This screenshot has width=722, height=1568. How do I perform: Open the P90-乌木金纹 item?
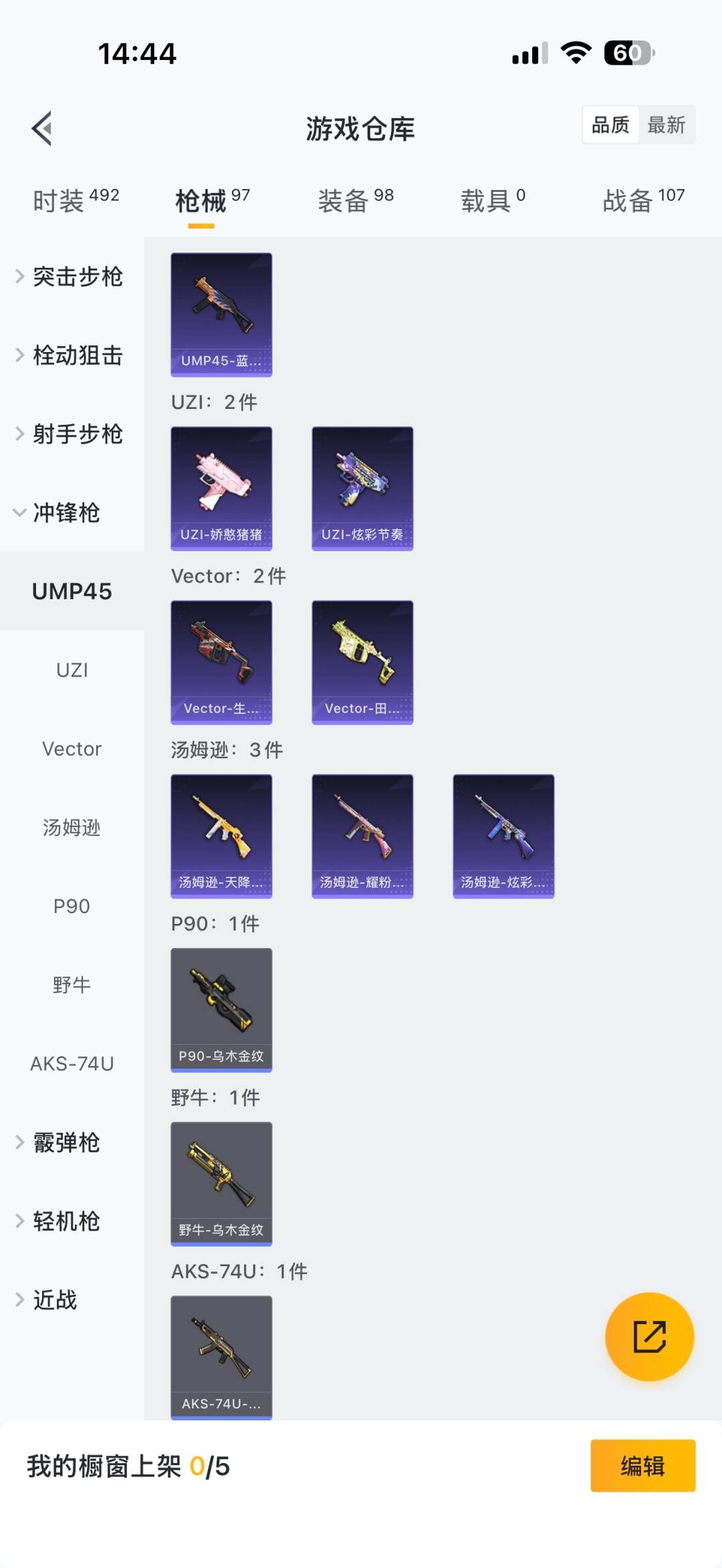221,1009
